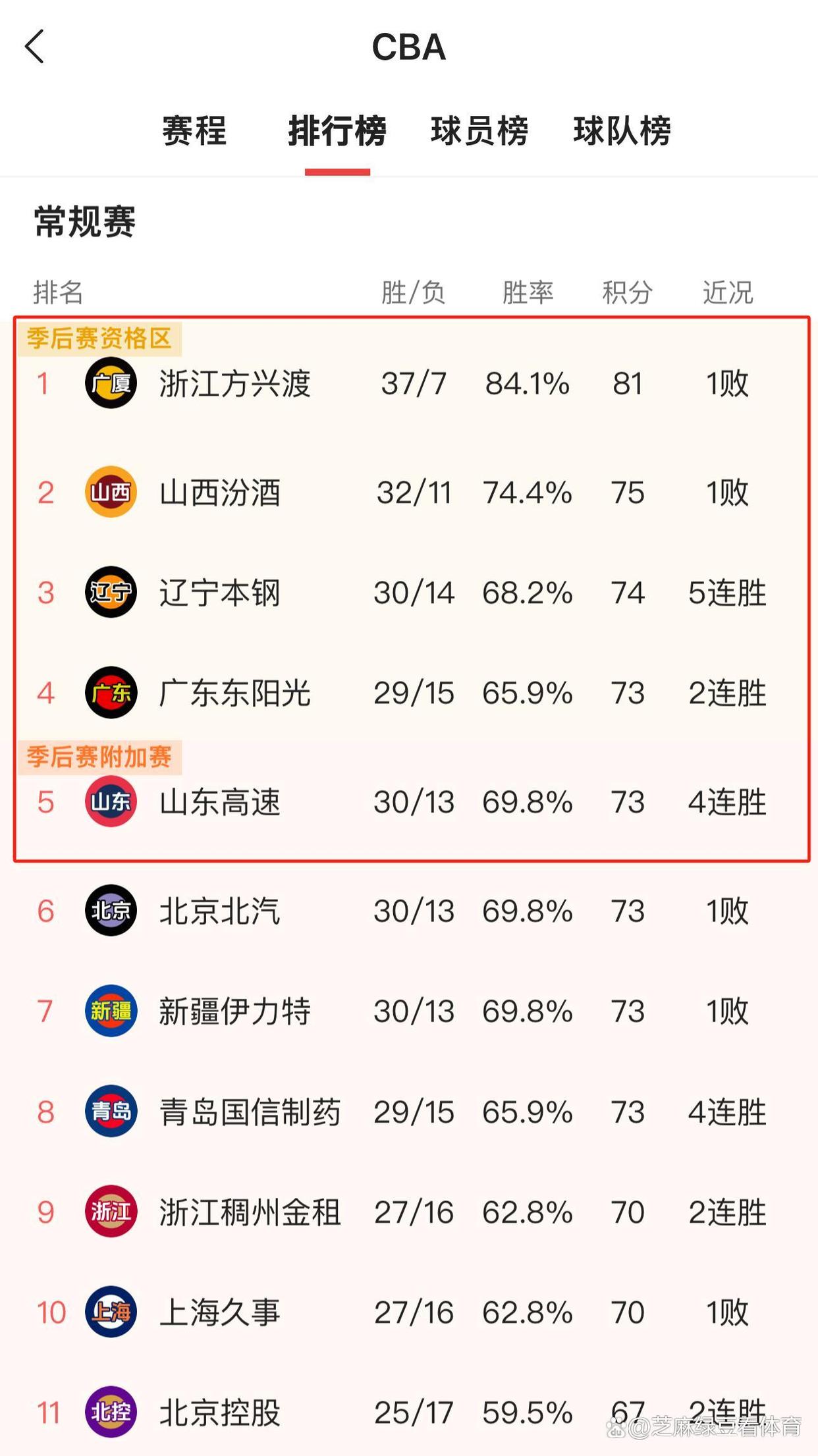Select the 浙江稠州金租 team row
The height and width of the screenshot is (1456, 818).
click(250, 1212)
